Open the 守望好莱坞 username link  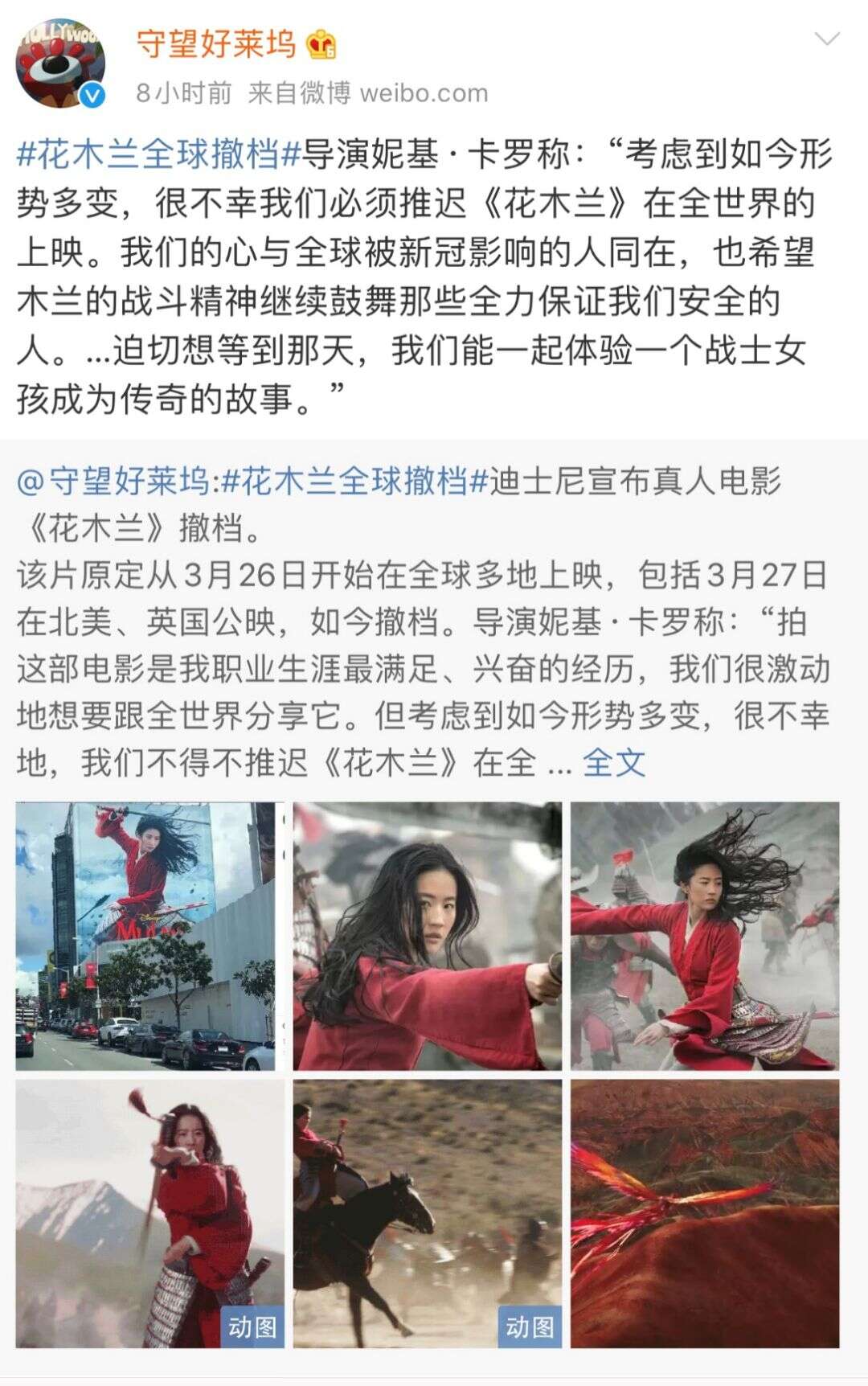[x=215, y=43]
